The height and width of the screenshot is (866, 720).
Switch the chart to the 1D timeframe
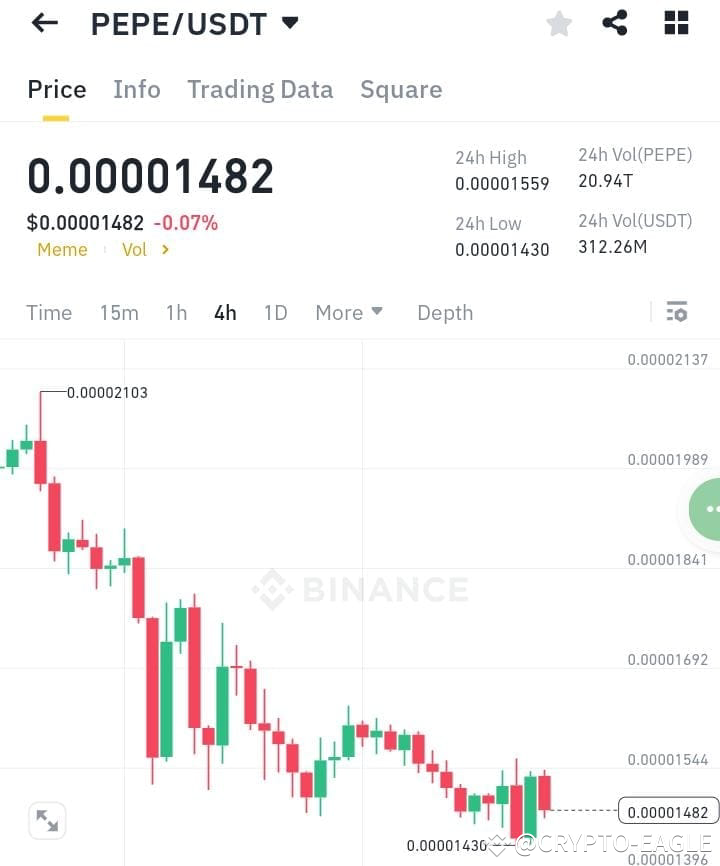[275, 313]
